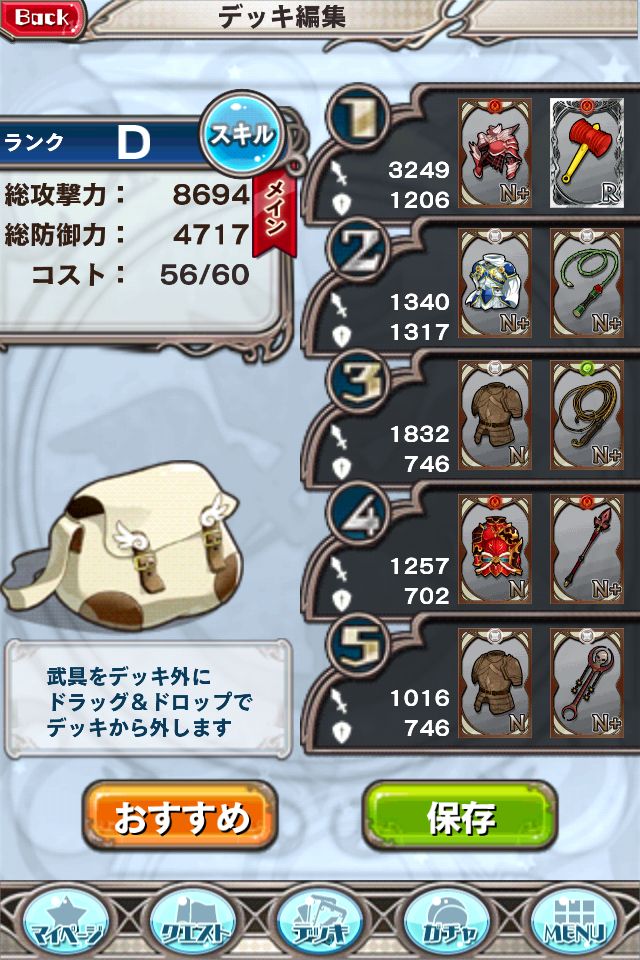Select the pink armor card in slot 1
This screenshot has width=640, height=960.
click(x=495, y=153)
